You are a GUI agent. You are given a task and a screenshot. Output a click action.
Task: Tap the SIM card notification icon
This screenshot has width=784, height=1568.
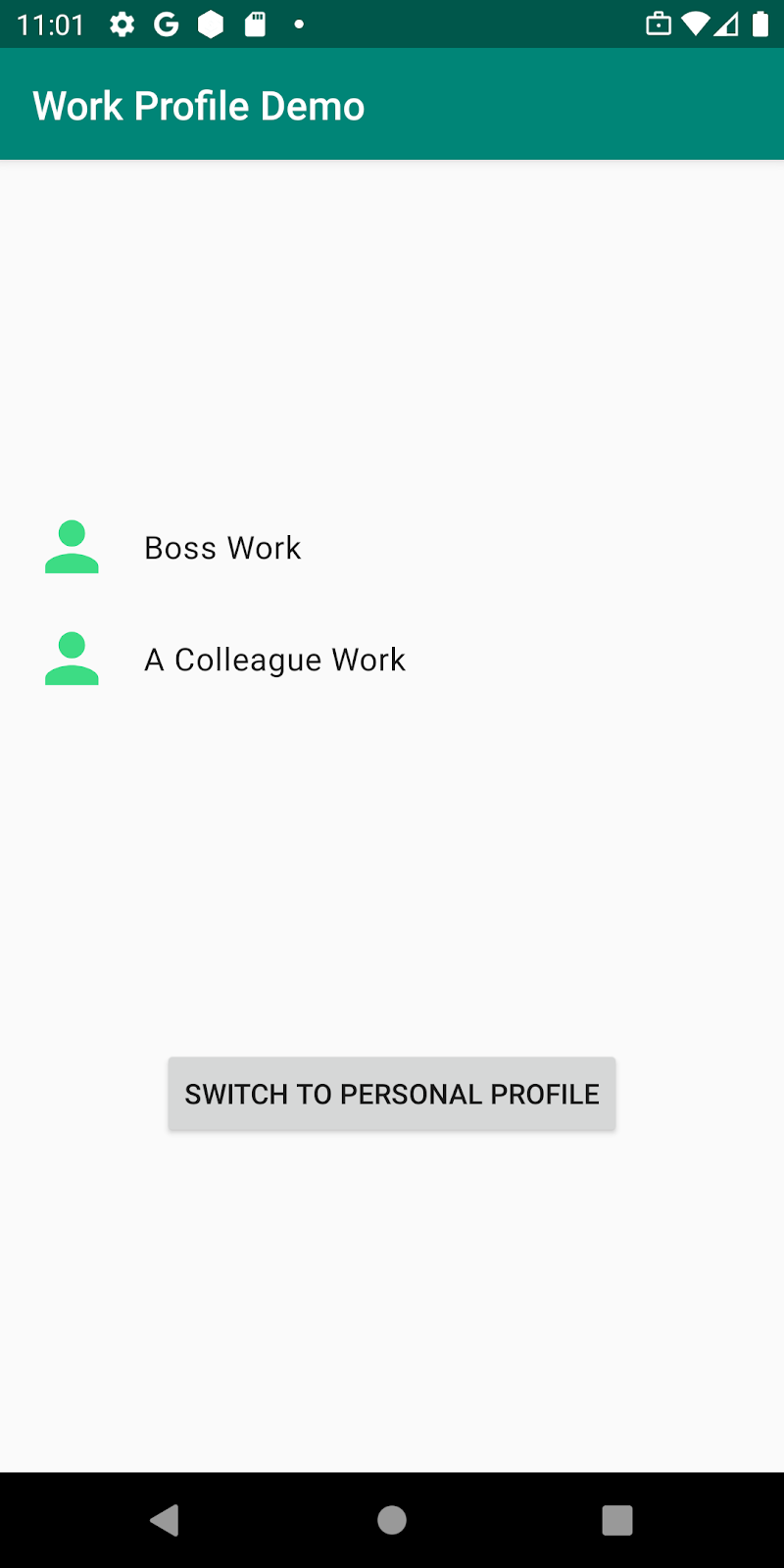coord(254,24)
